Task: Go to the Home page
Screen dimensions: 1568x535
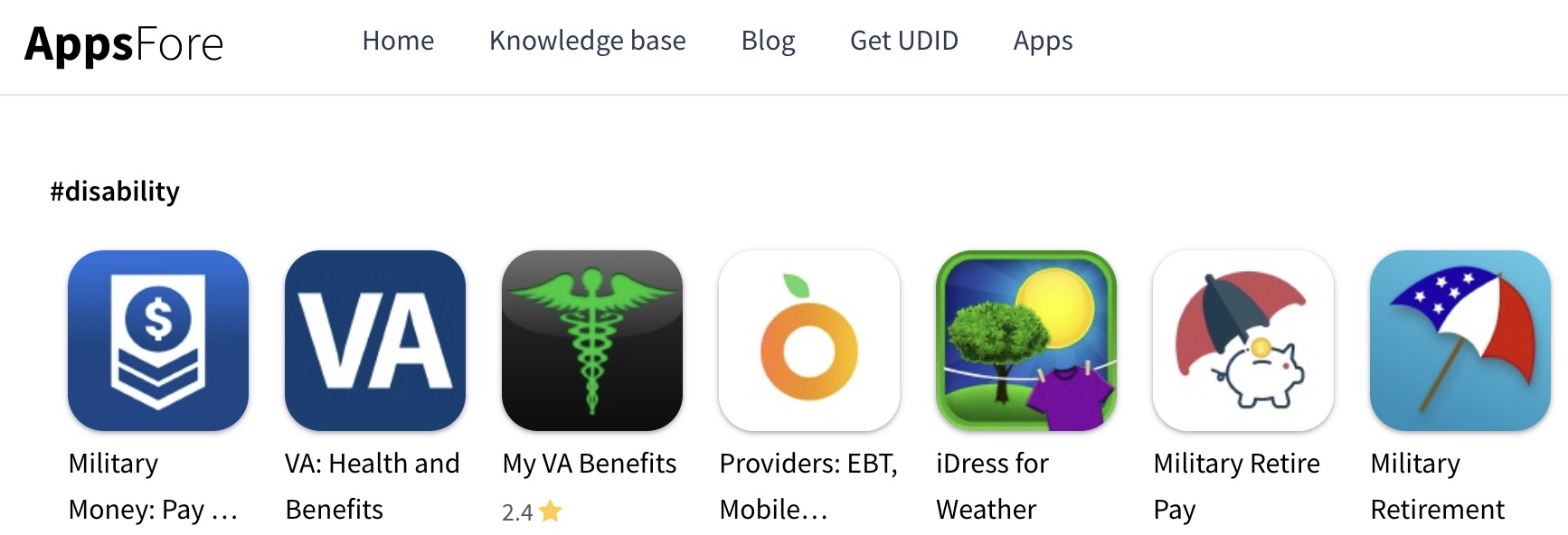Action: click(x=398, y=41)
